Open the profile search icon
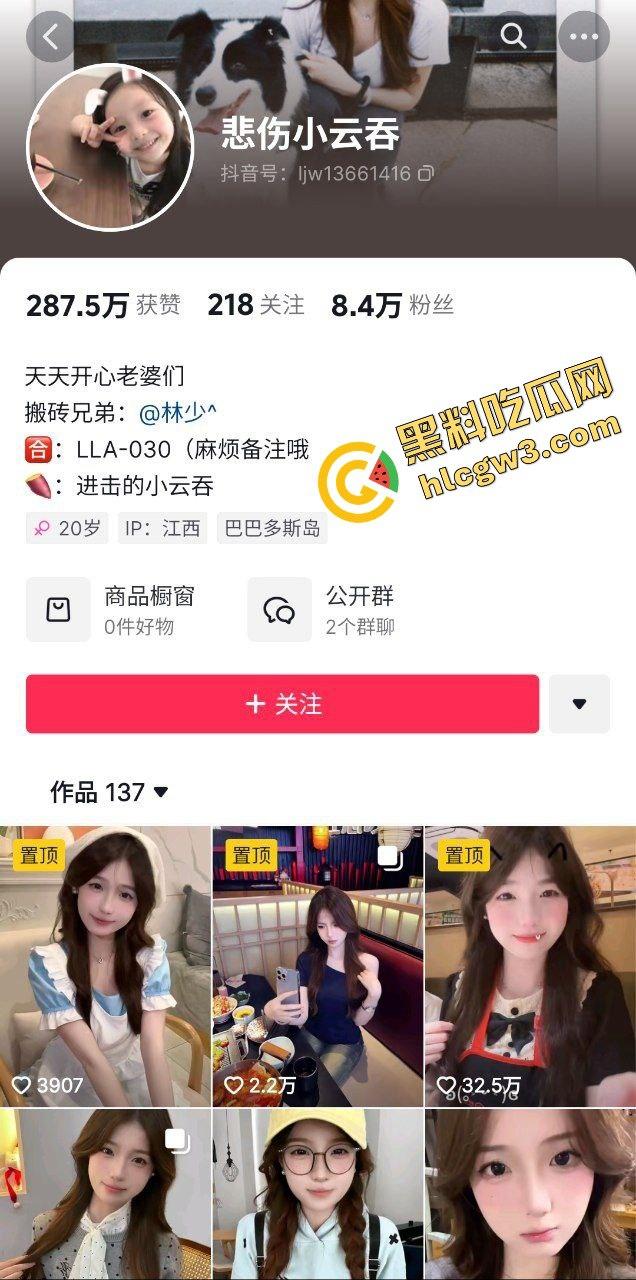 pyautogui.click(x=513, y=37)
